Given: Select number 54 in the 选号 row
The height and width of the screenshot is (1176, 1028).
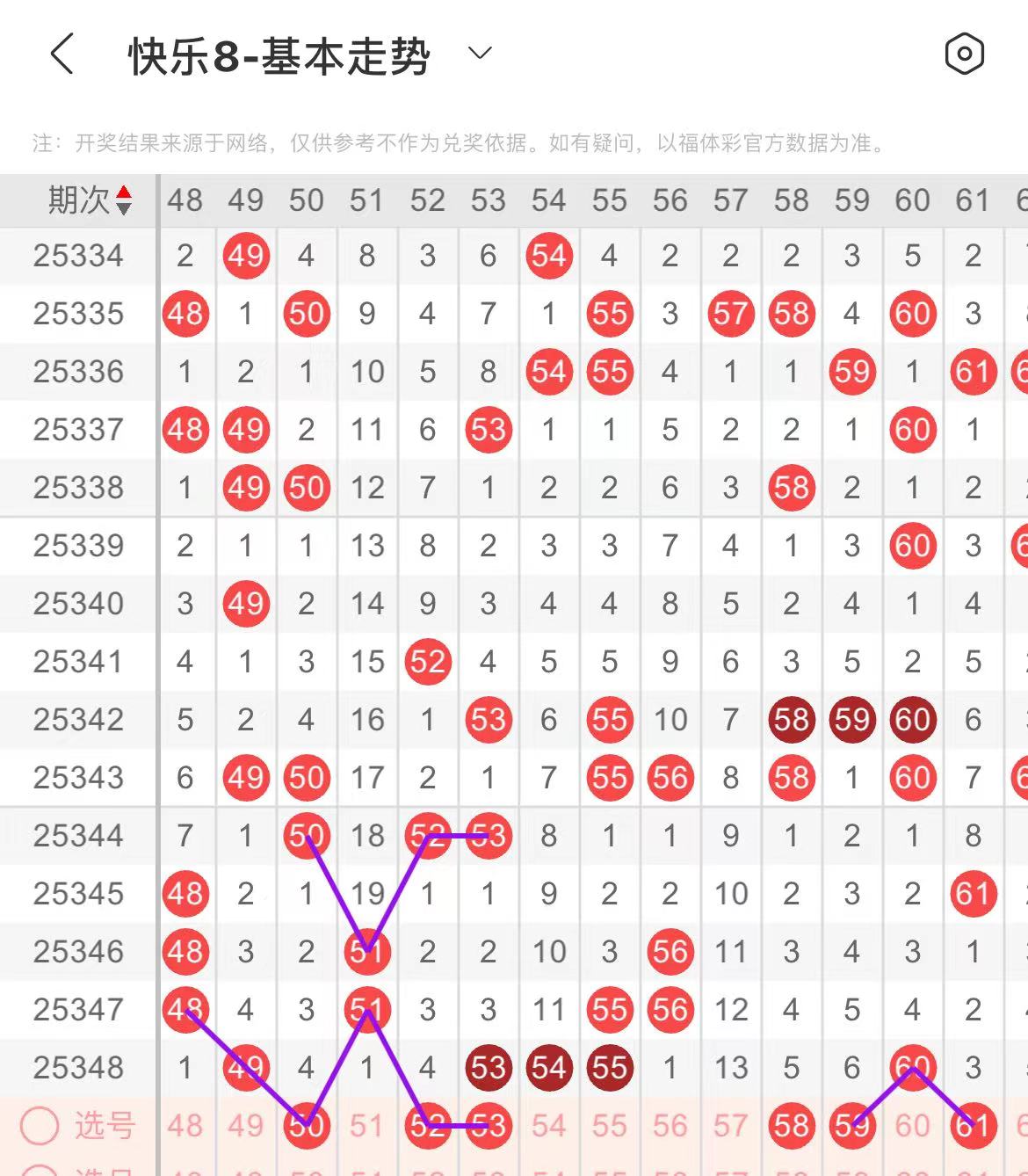Looking at the screenshot, I should click(x=548, y=1125).
